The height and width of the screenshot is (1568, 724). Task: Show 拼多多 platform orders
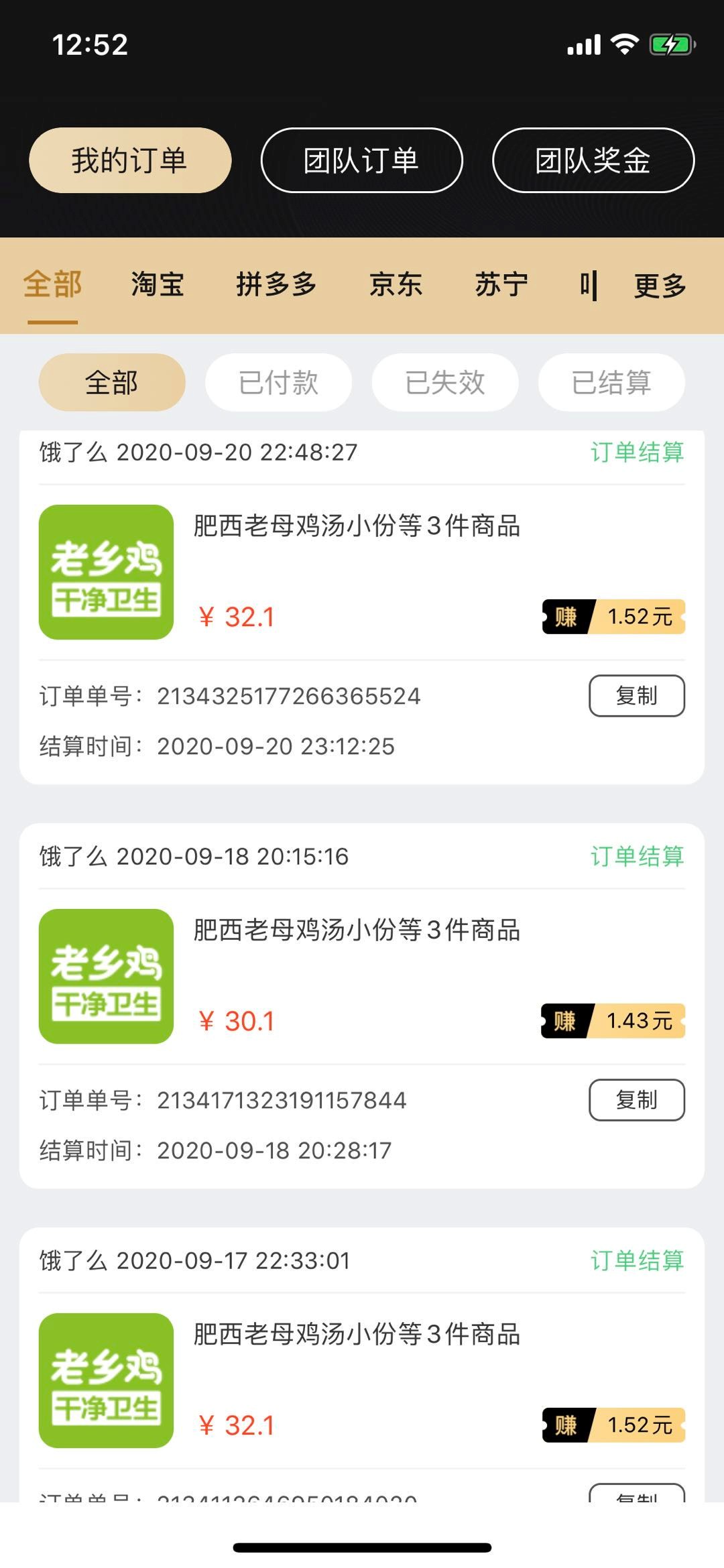(x=276, y=284)
